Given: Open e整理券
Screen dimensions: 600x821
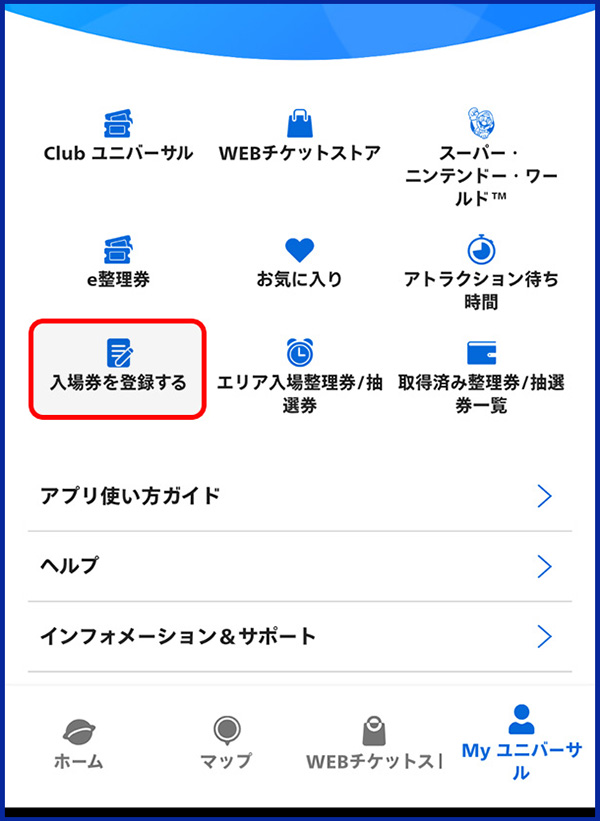Looking at the screenshot, I should click(118, 264).
